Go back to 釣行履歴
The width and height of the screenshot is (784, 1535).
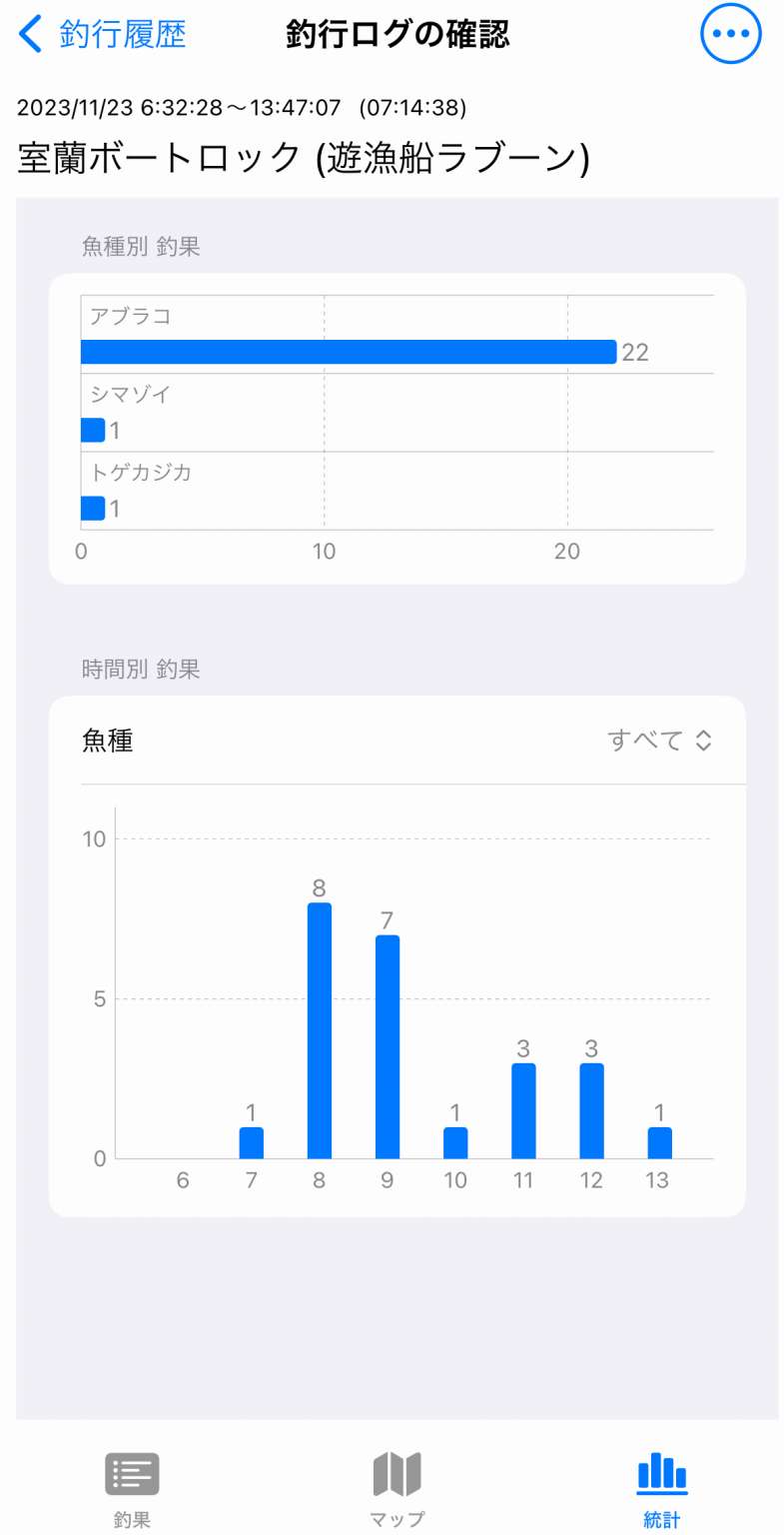pyautogui.click(x=102, y=35)
